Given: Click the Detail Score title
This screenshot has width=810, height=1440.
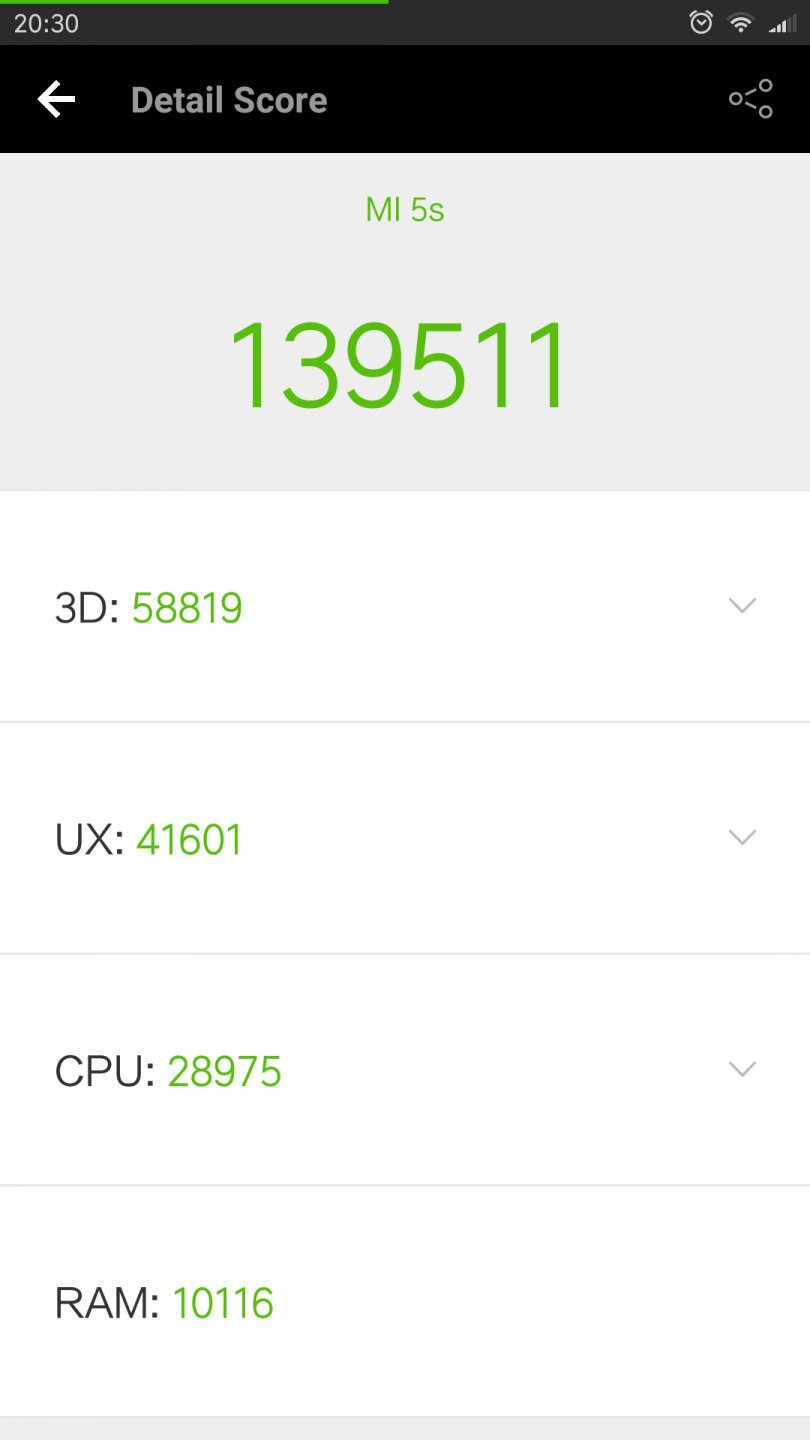Looking at the screenshot, I should [229, 99].
